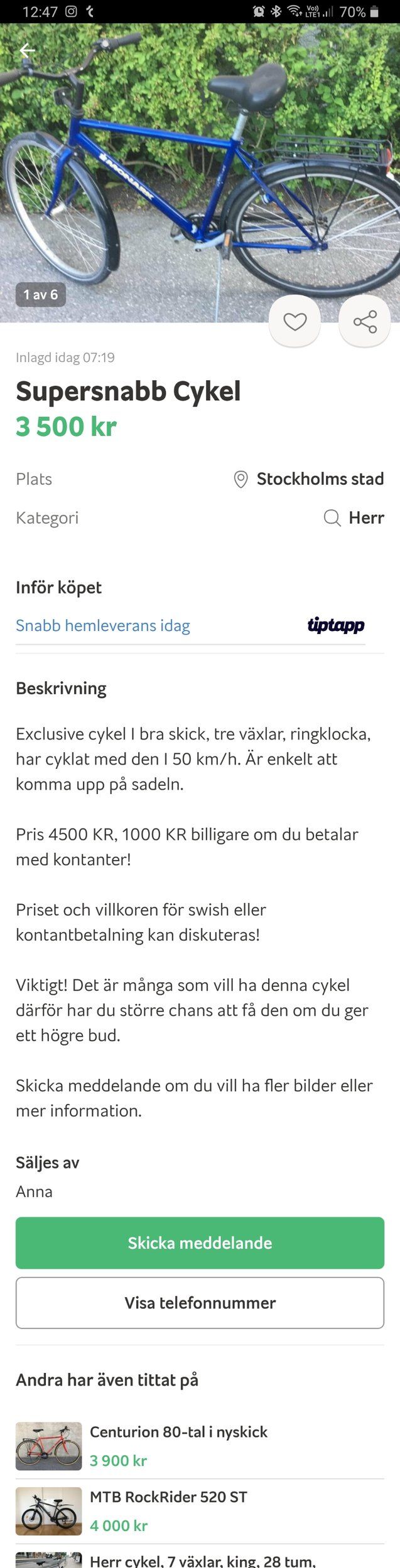Screen dimensions: 400x1568
Task: Tap Visa telefonnummer
Action: pyautogui.click(x=200, y=1303)
